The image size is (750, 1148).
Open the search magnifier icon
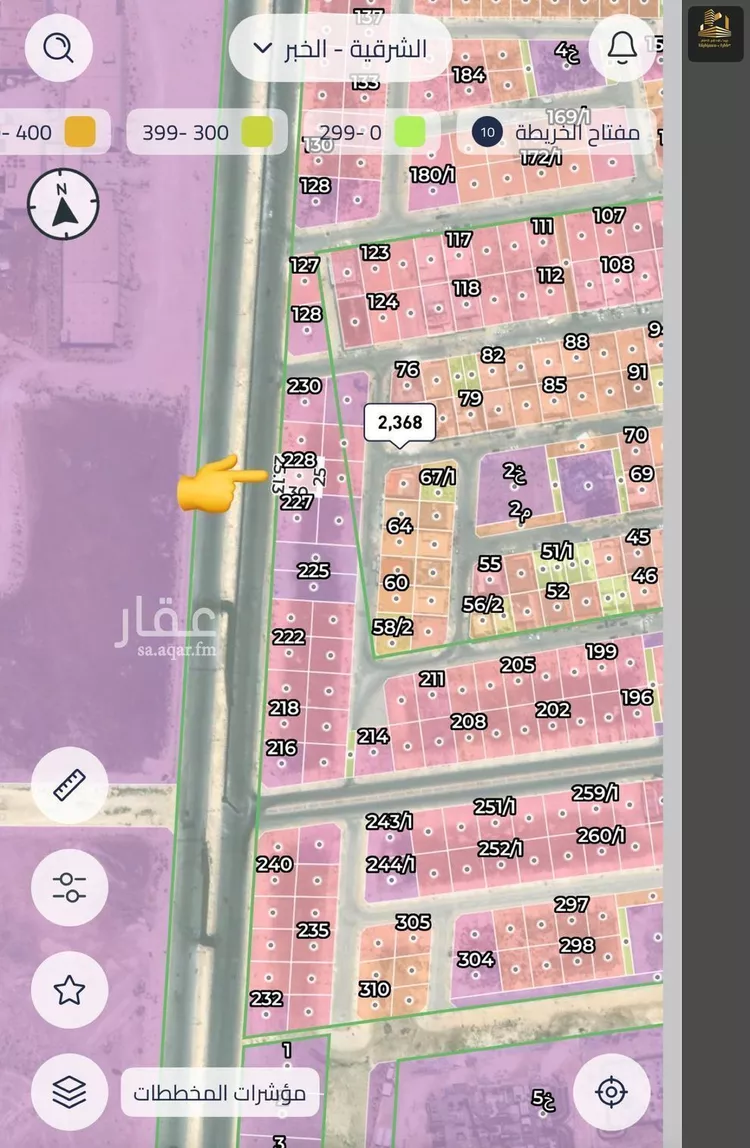(x=59, y=47)
